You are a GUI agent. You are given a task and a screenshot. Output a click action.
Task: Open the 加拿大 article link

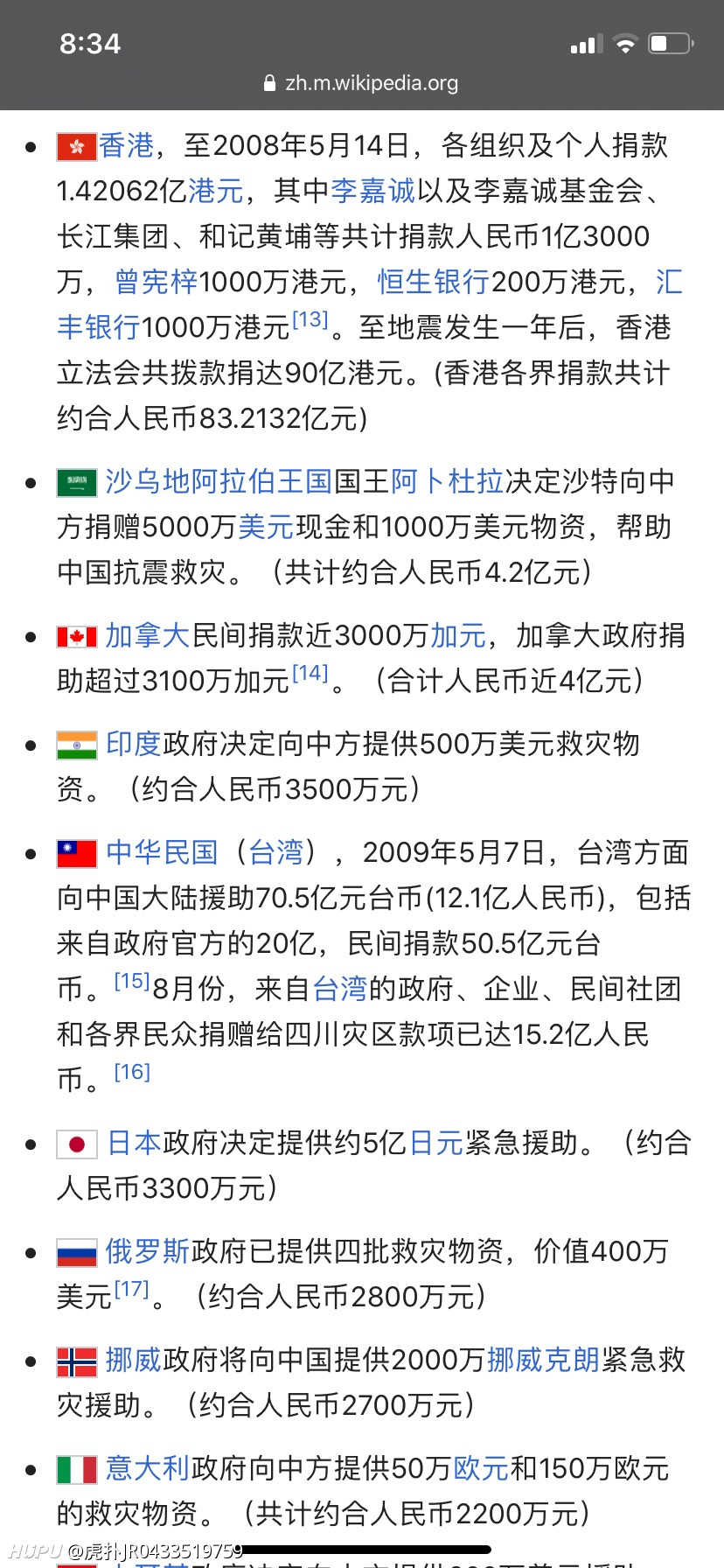(x=148, y=635)
